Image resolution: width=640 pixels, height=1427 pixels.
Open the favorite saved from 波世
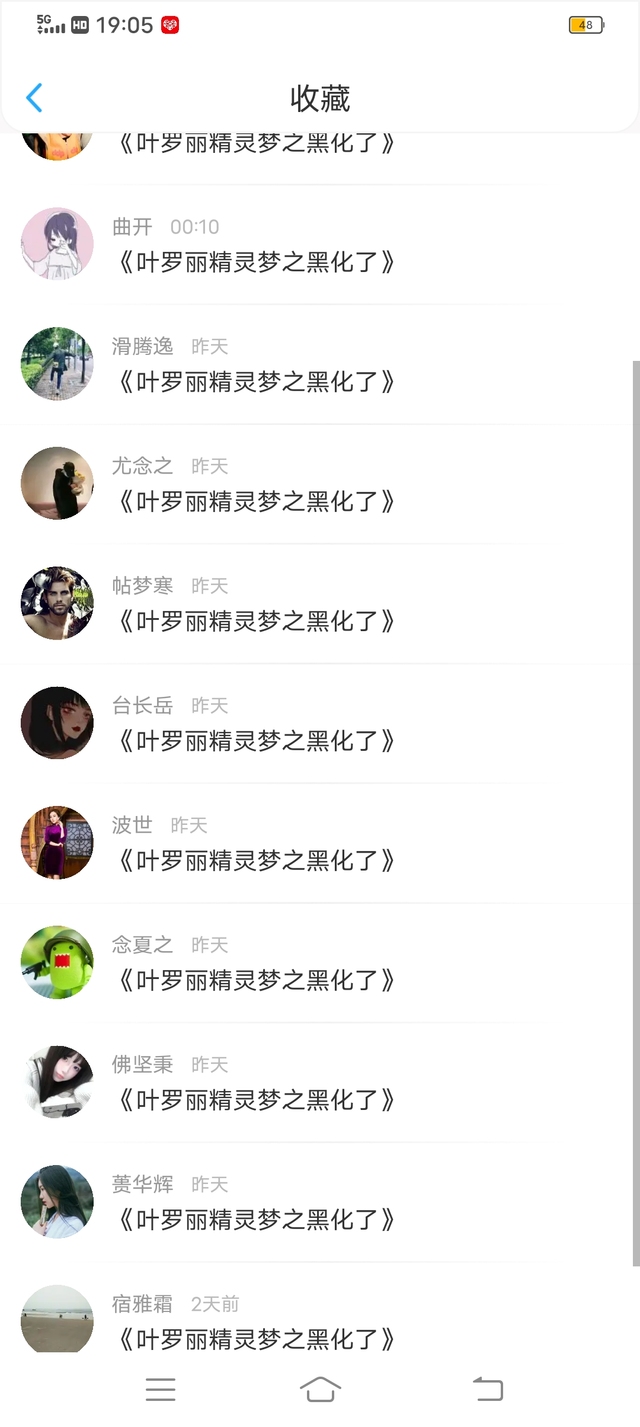[x=256, y=861]
